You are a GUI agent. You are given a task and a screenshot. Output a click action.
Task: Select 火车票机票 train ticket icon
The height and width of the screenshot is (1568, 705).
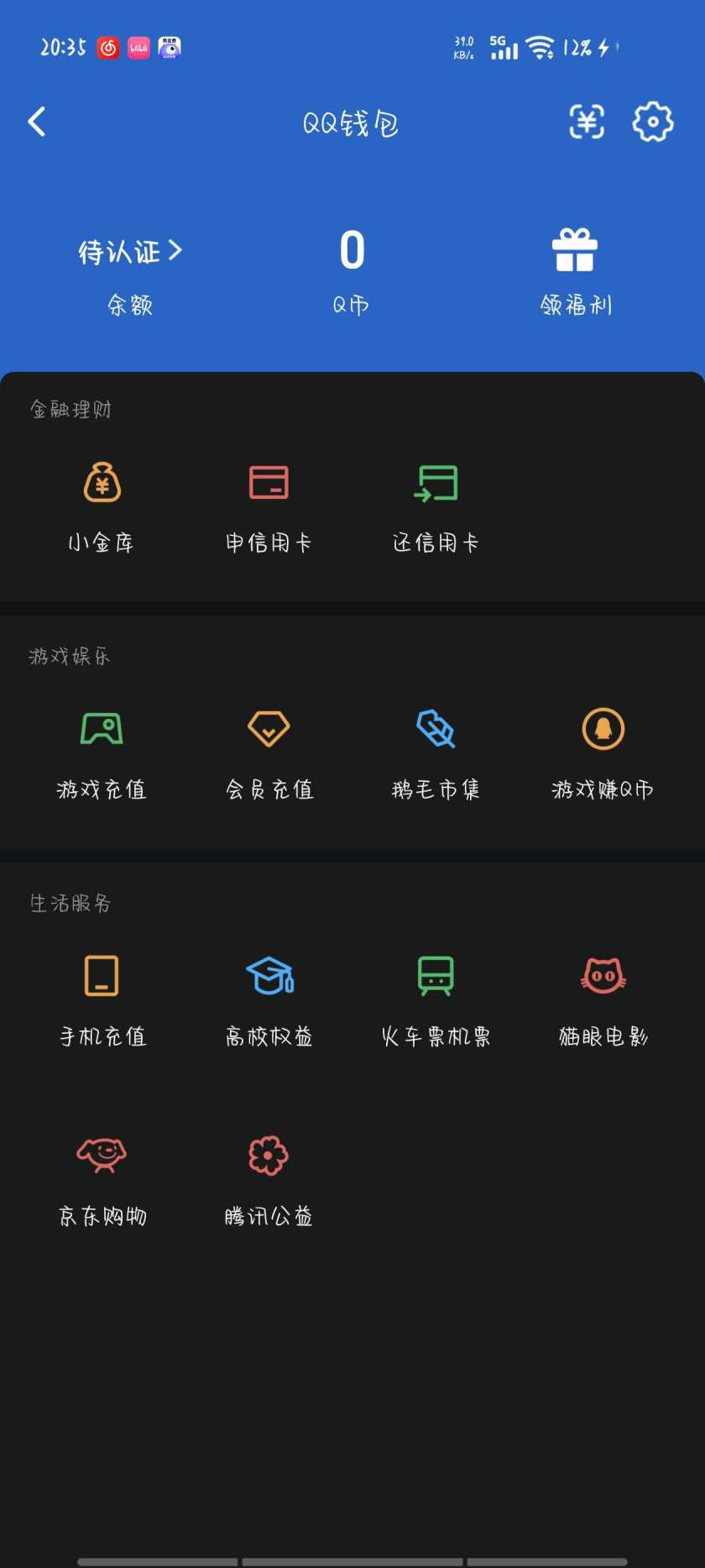point(436,977)
